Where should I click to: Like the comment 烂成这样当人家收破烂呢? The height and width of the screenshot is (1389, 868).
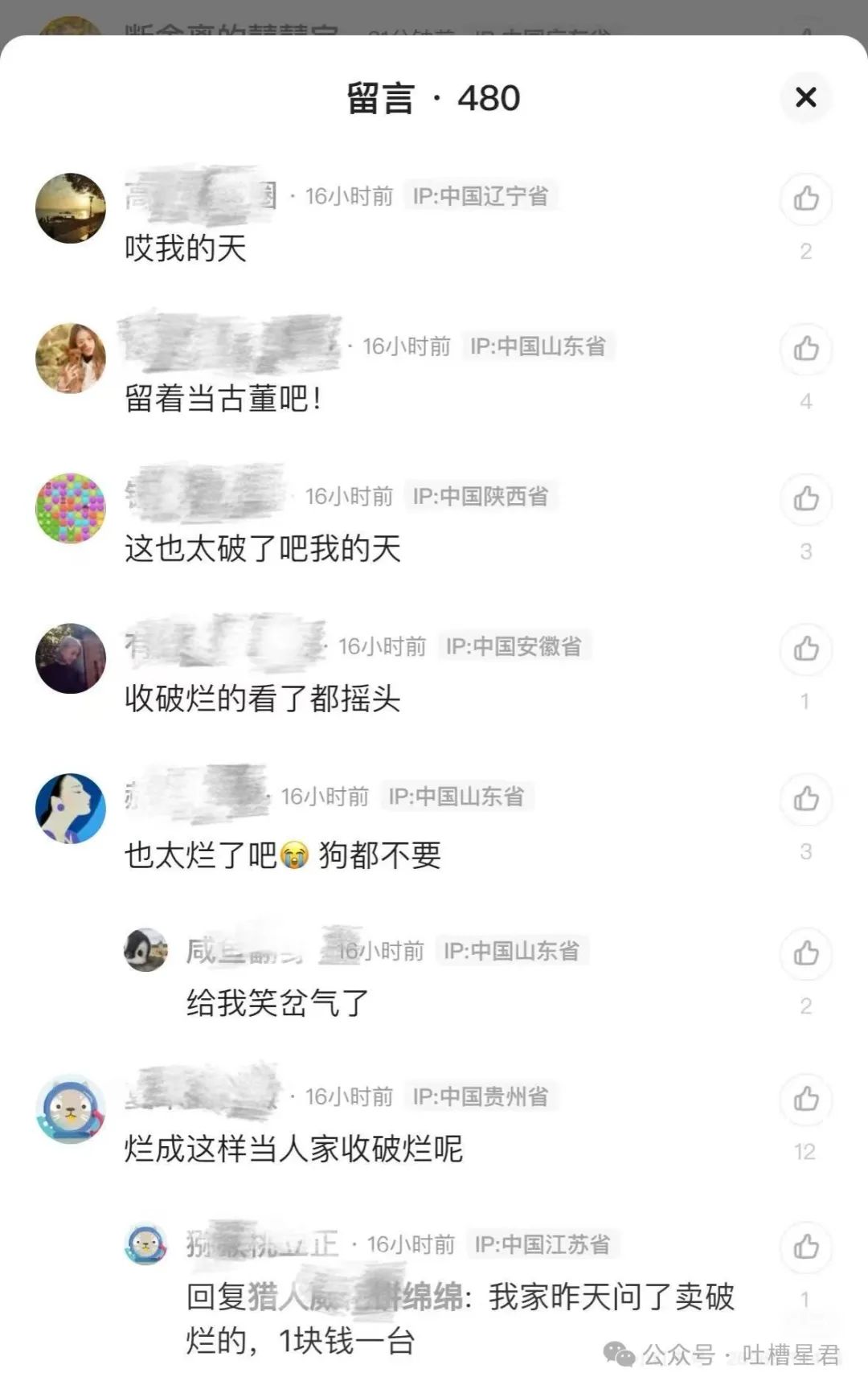click(806, 1099)
